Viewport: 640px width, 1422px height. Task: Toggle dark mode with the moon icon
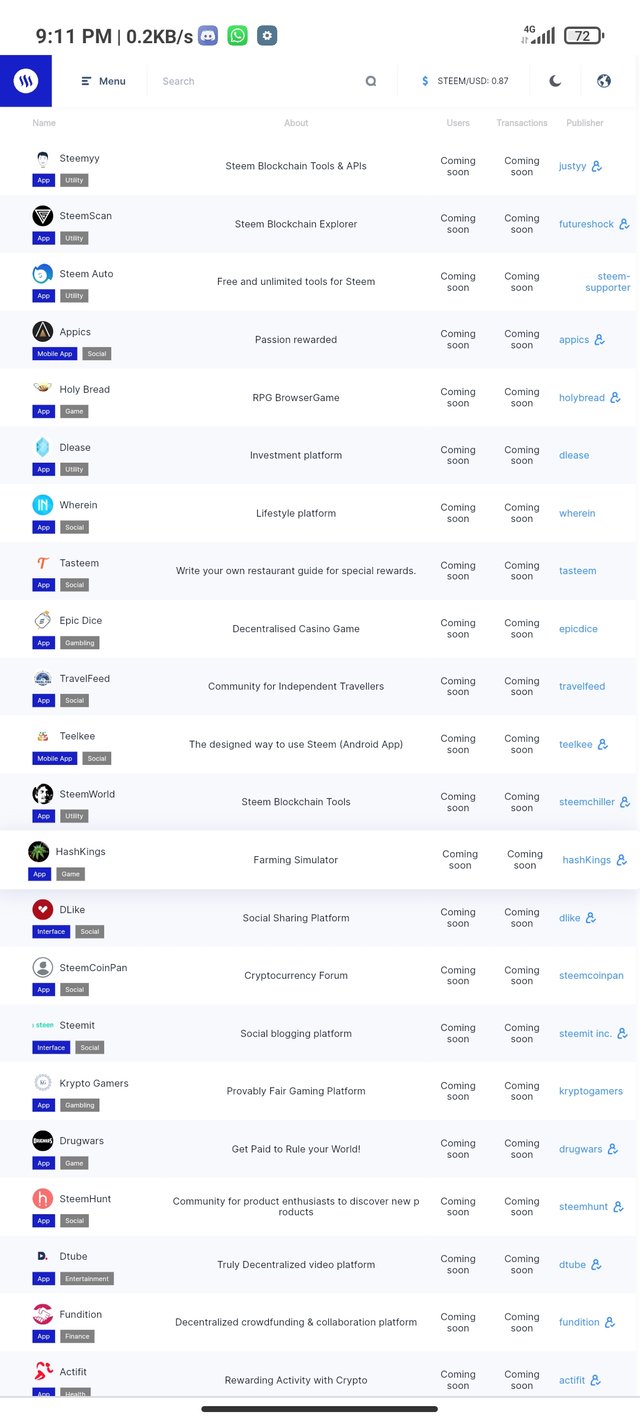555,81
